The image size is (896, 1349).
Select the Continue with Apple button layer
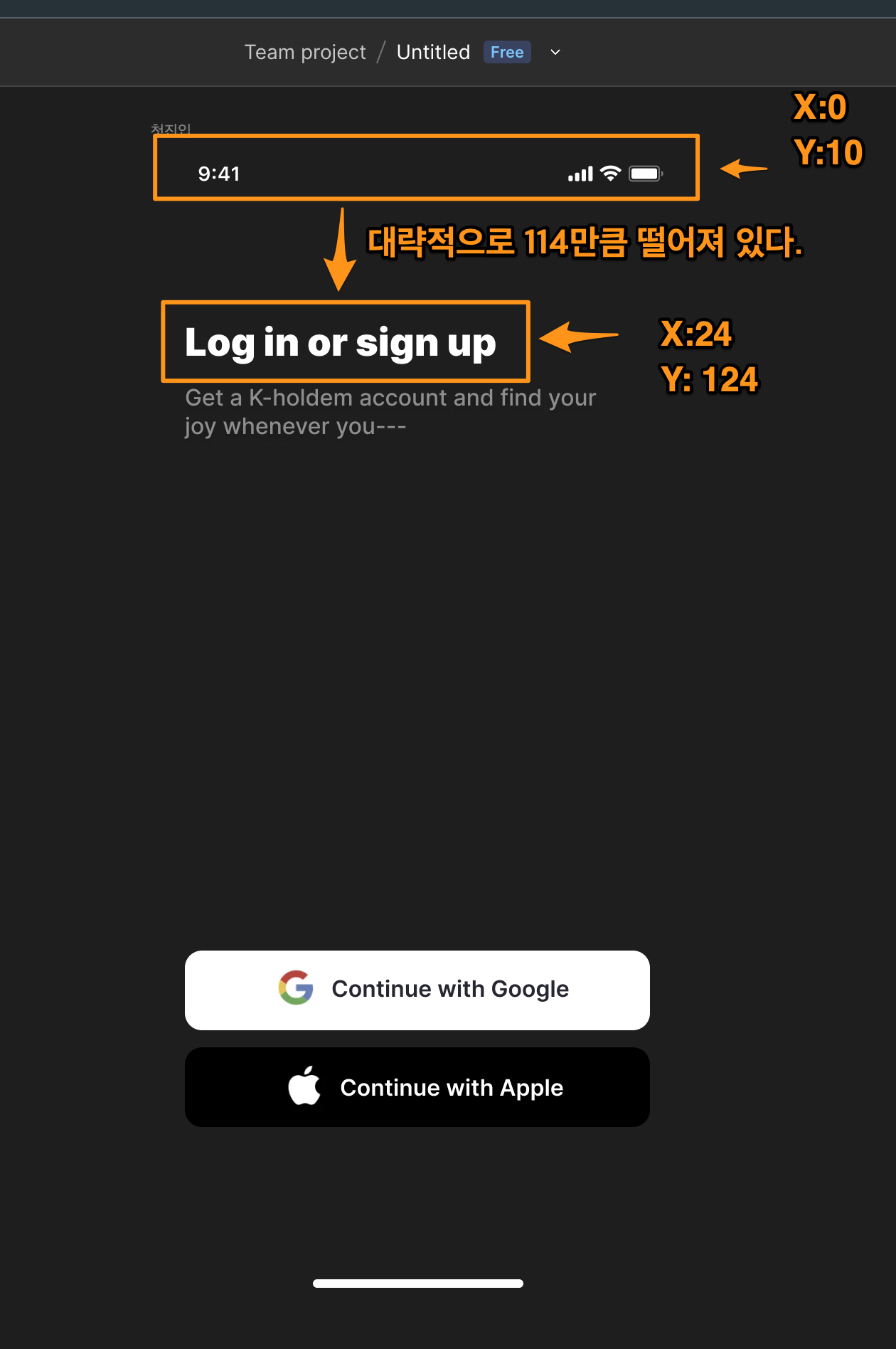417,1086
